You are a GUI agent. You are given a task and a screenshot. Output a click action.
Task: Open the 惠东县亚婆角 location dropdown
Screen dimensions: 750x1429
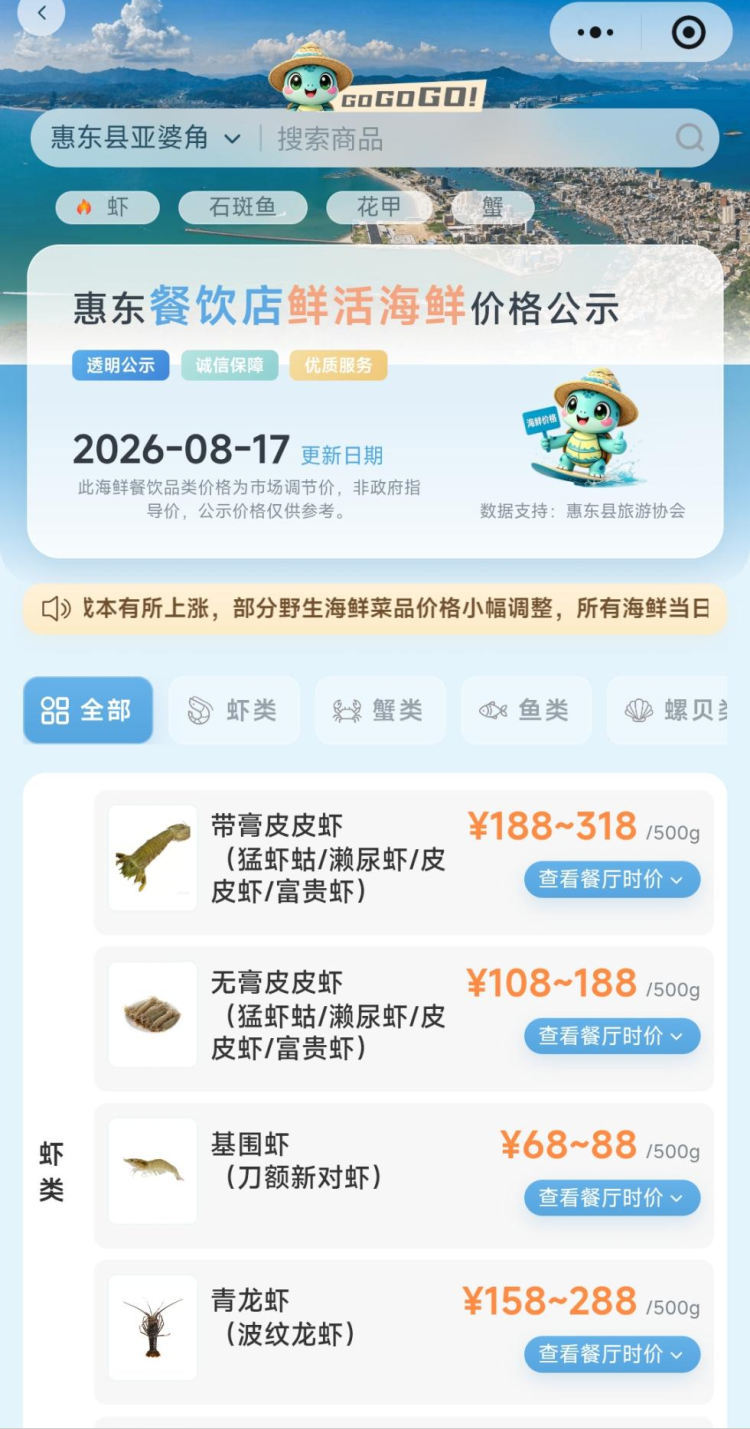[146, 138]
